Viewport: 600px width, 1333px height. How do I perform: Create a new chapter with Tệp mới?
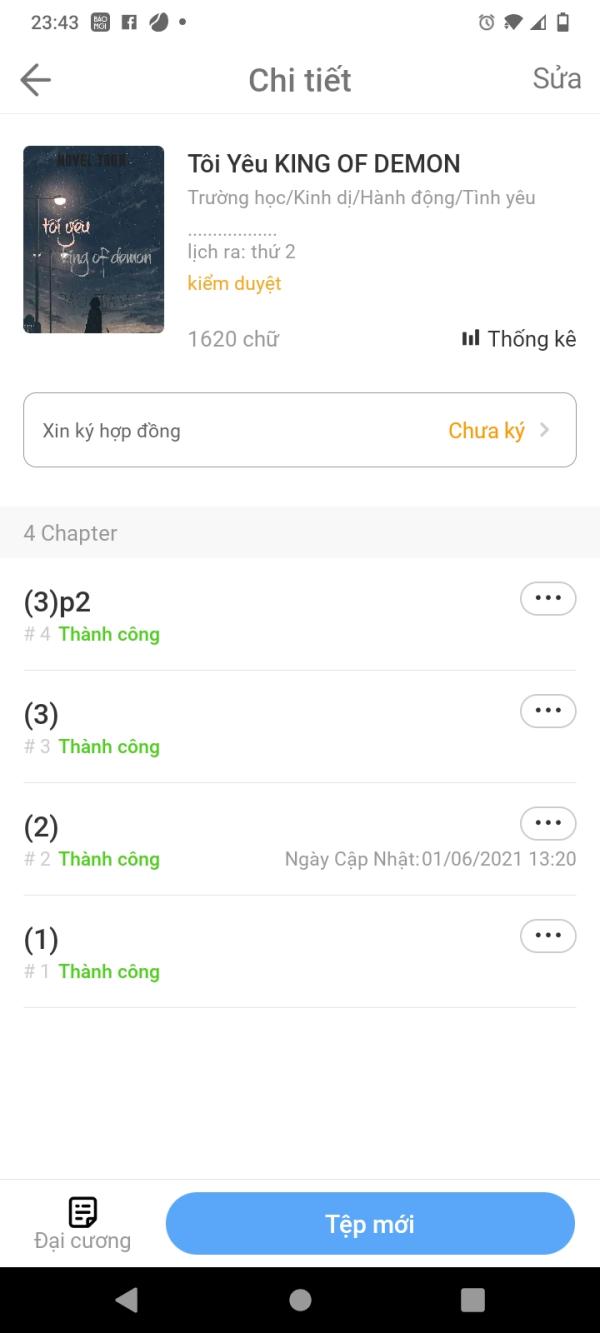point(370,1224)
